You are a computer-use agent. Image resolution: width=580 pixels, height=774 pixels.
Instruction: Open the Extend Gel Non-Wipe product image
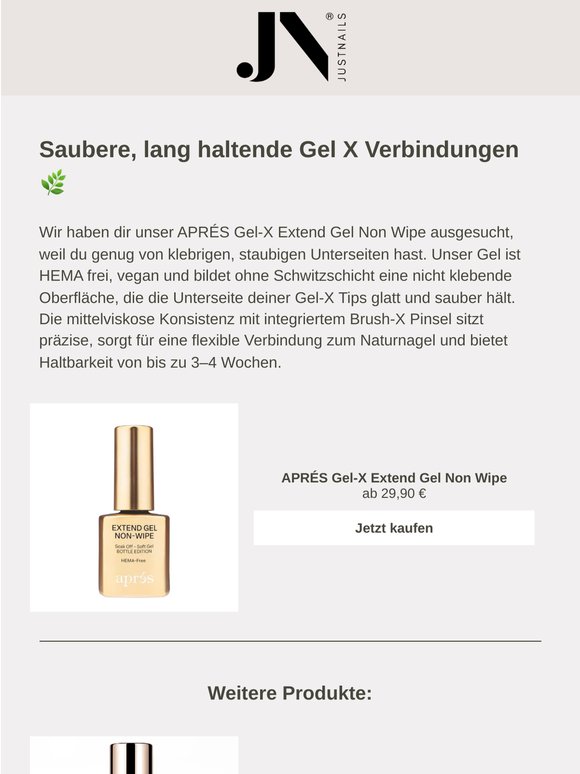pos(134,507)
